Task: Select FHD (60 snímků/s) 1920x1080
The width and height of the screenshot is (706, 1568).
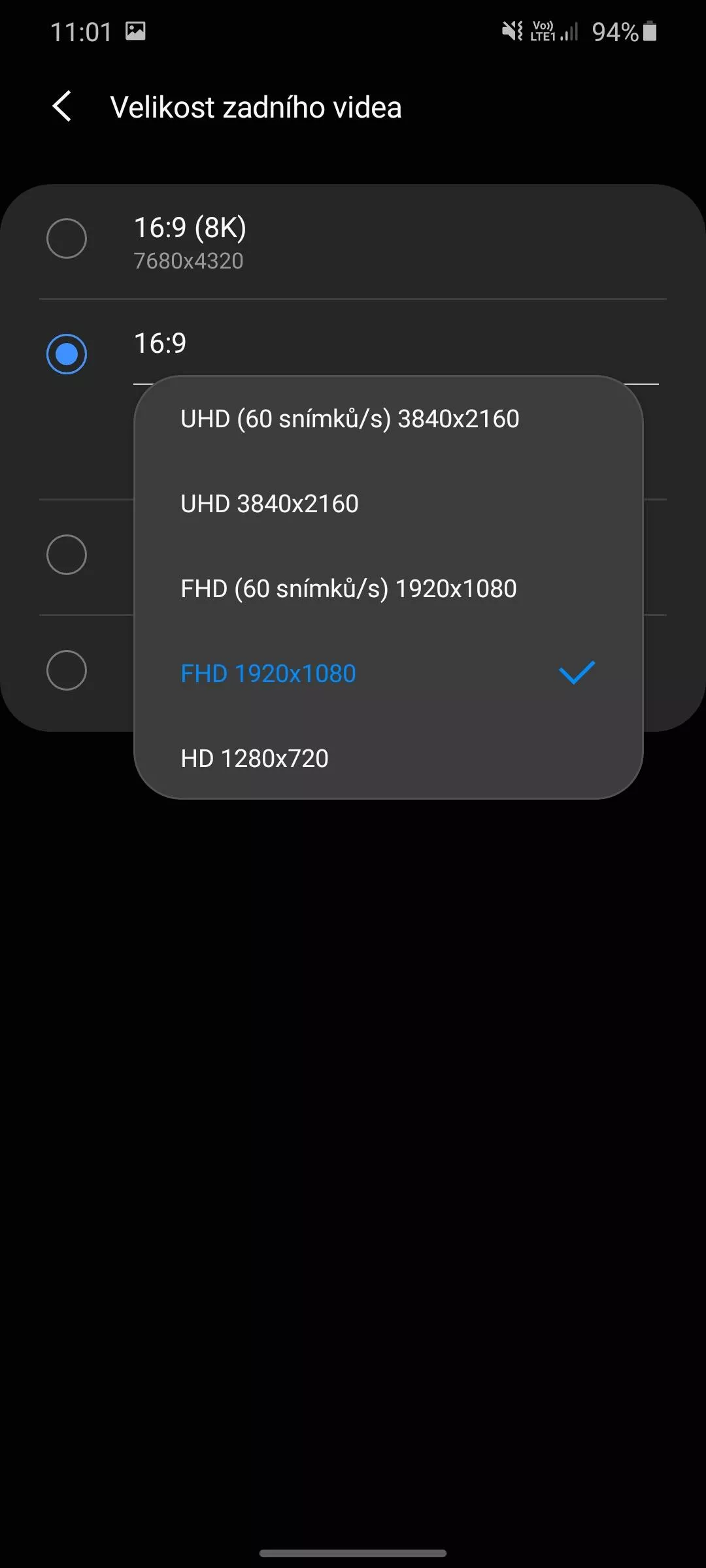Action: click(x=388, y=589)
